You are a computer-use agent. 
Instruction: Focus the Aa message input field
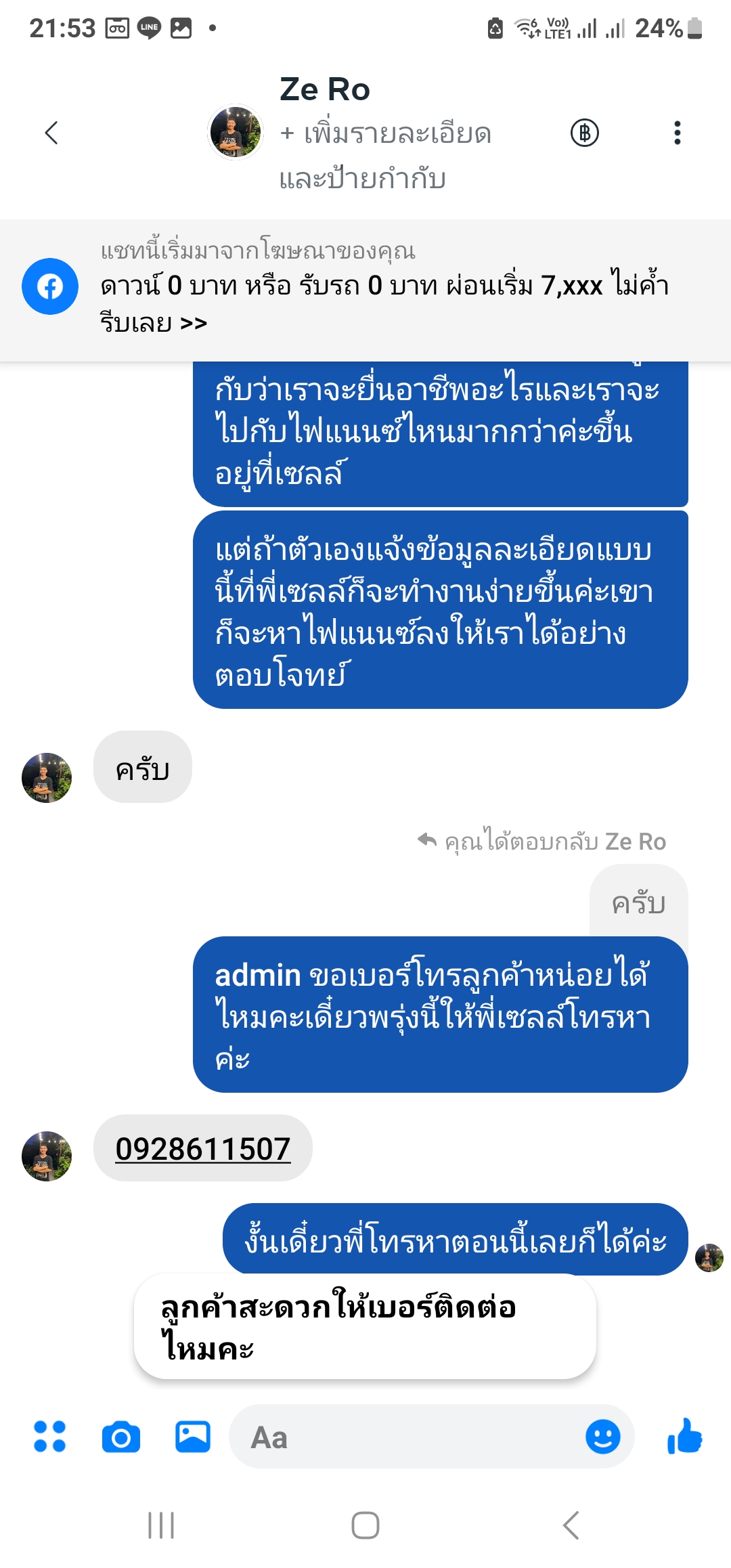(x=406, y=1437)
